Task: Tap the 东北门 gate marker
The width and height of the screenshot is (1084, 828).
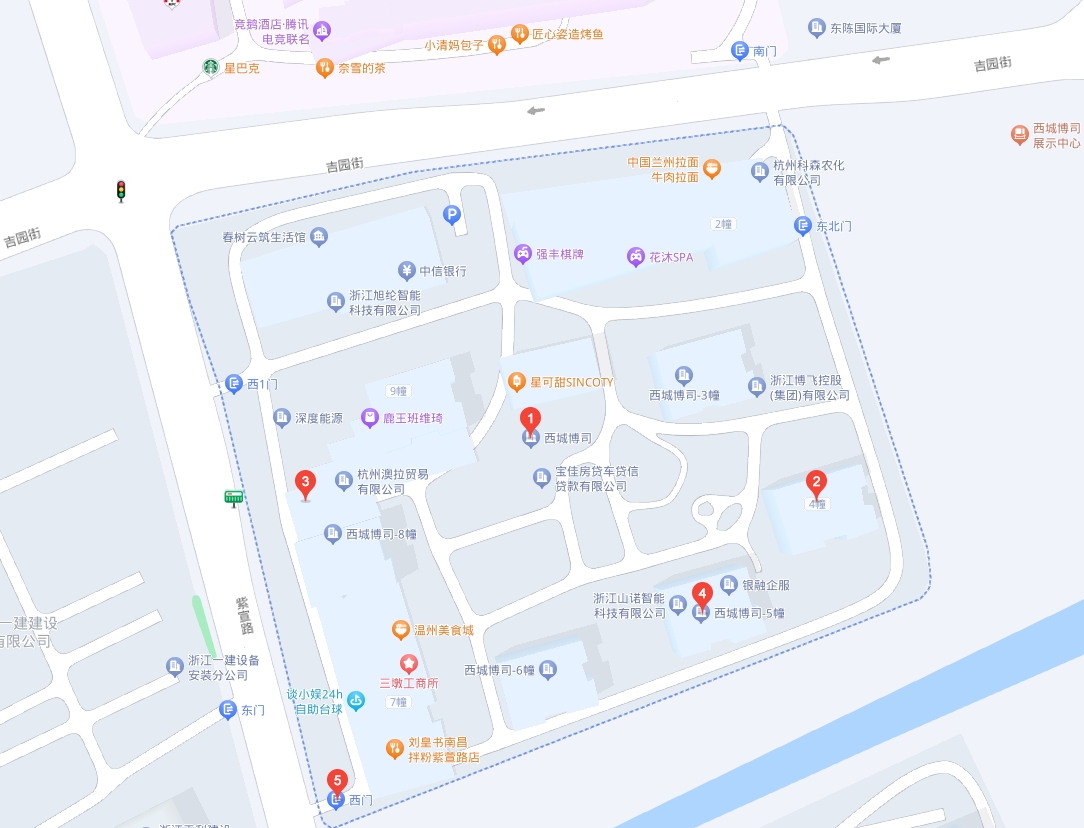Action: (x=803, y=226)
